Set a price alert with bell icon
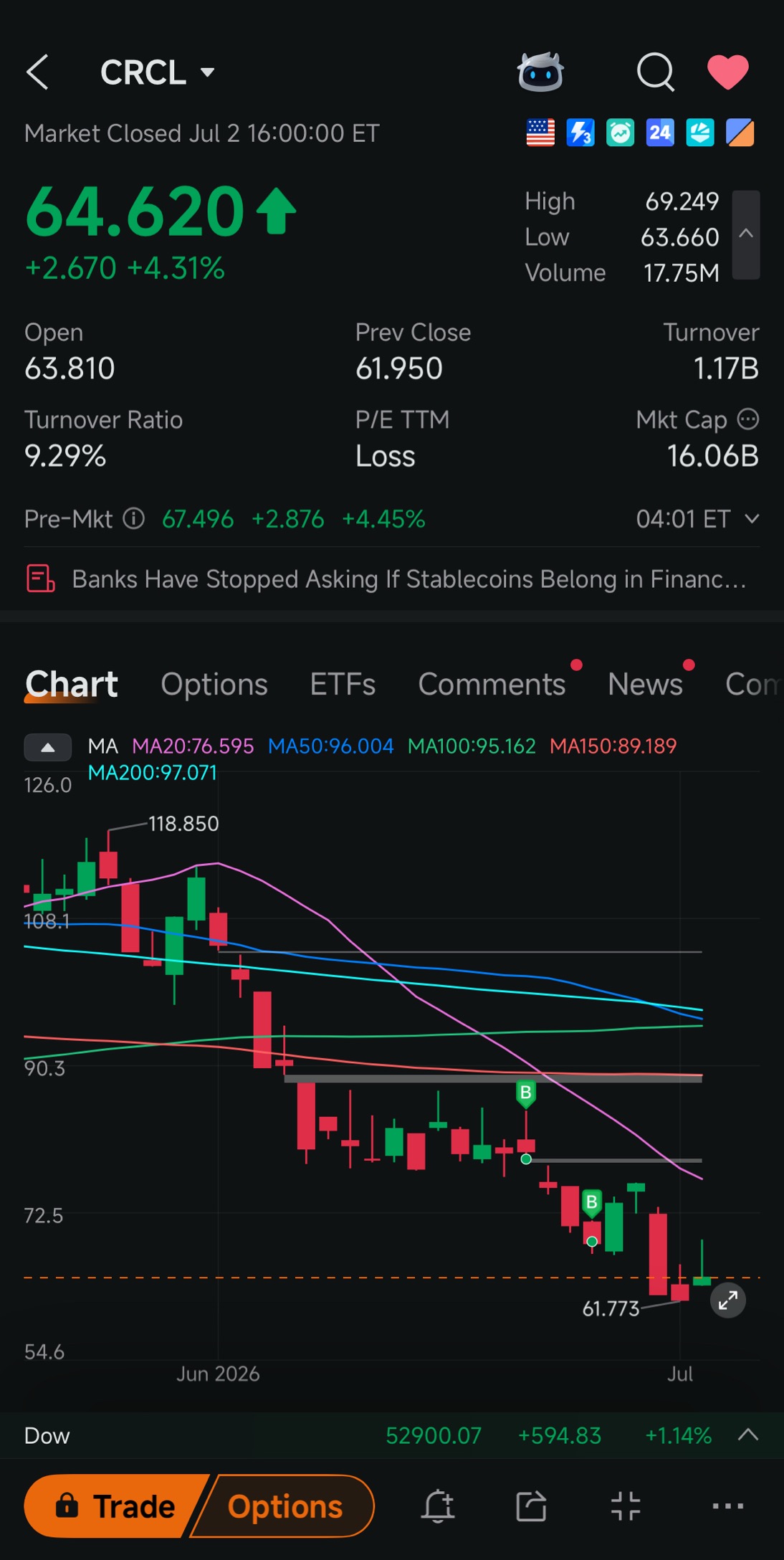Image resolution: width=784 pixels, height=1560 pixels. (x=437, y=1506)
